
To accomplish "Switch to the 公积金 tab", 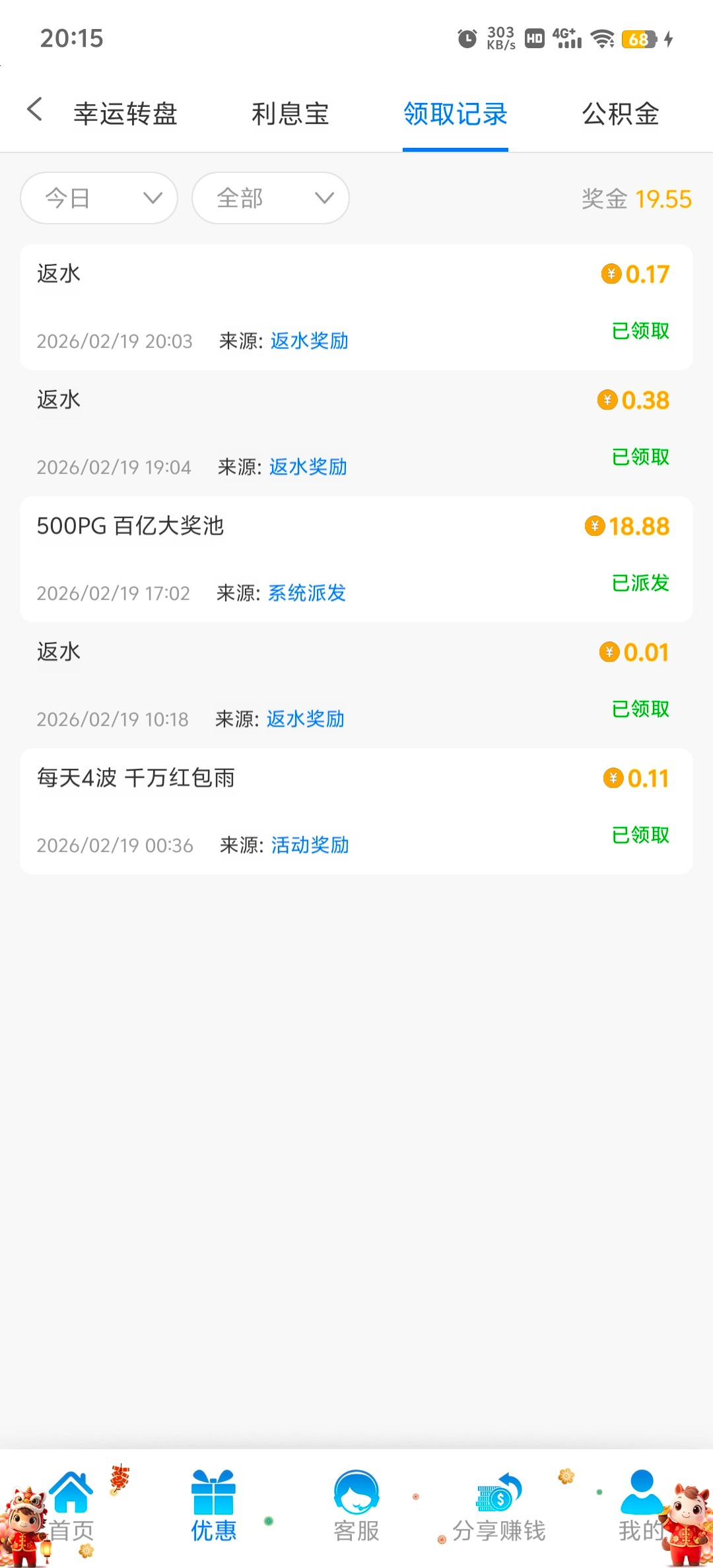I will [621, 114].
